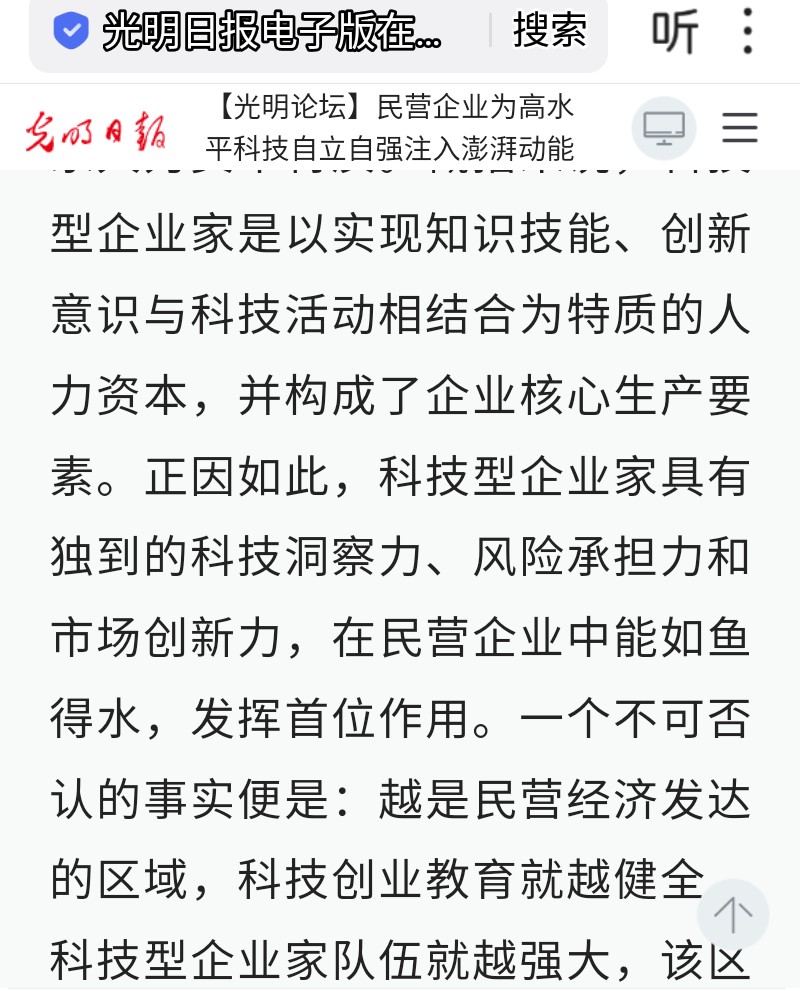Tap the back-to-top arrow button
Viewport: 800px width, 991px height.
pos(733,914)
